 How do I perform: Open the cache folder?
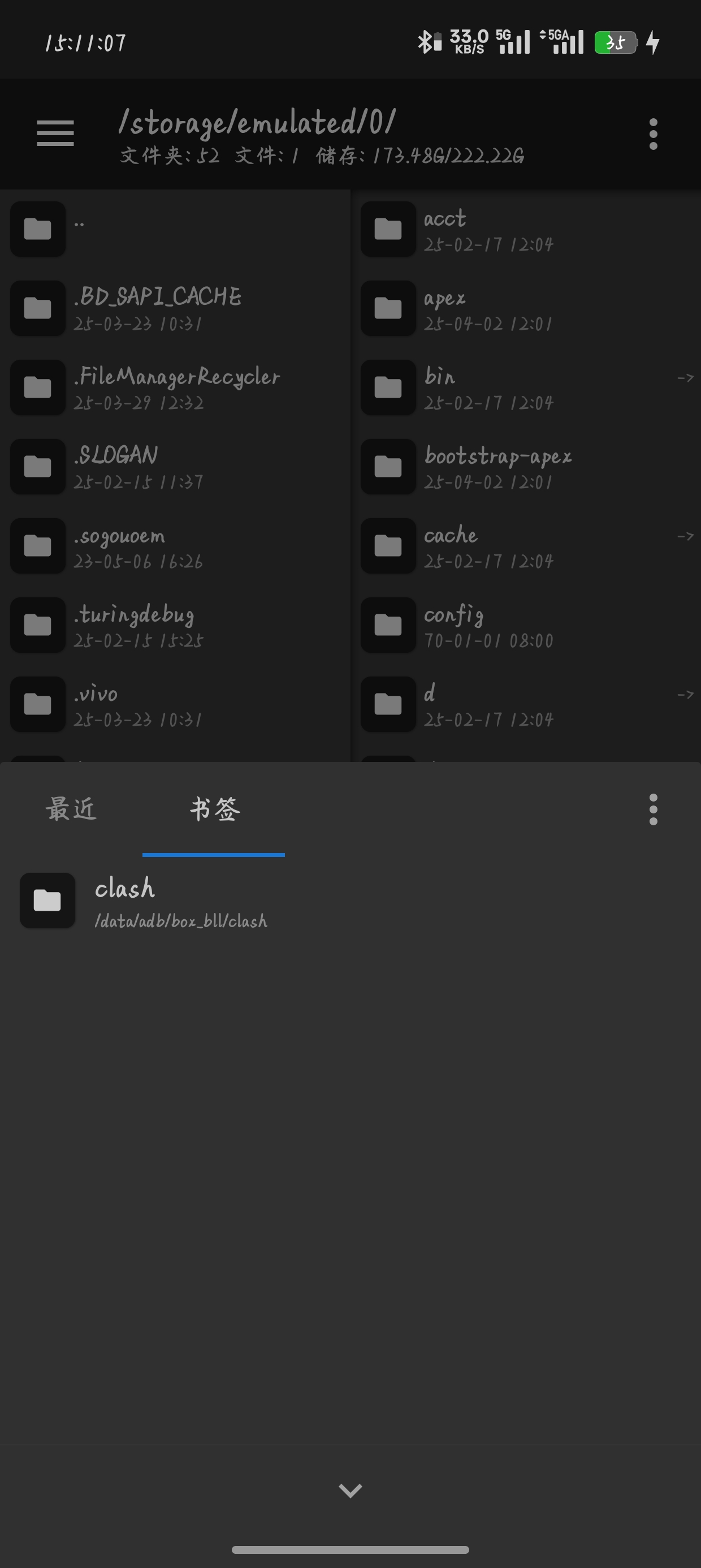[525, 545]
